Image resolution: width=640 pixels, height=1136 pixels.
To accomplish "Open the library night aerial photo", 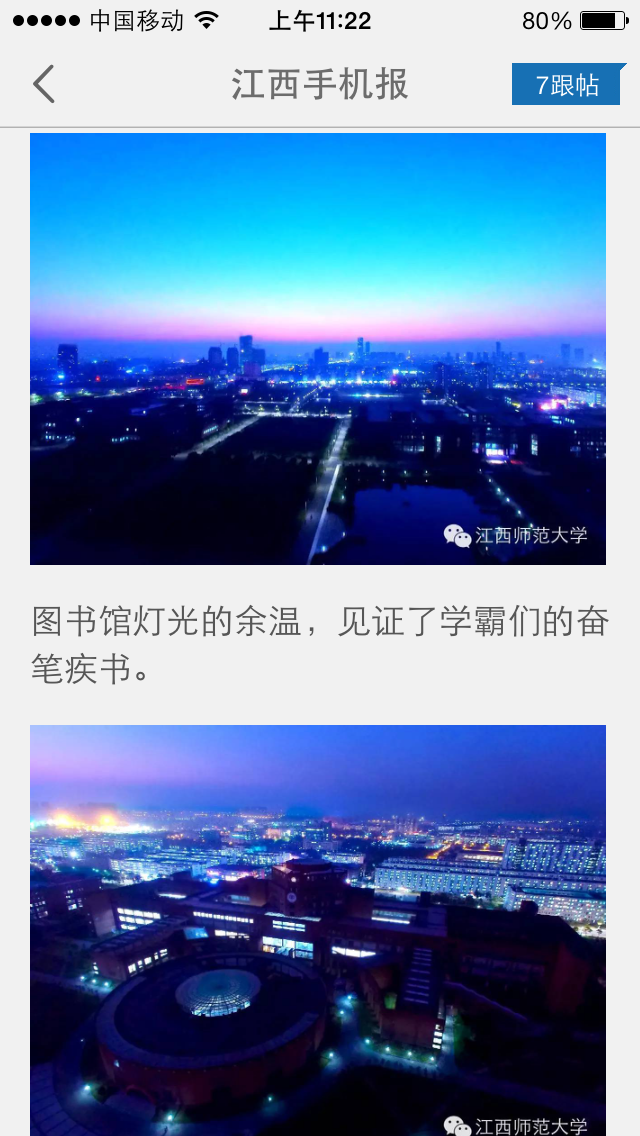I will (x=317, y=930).
